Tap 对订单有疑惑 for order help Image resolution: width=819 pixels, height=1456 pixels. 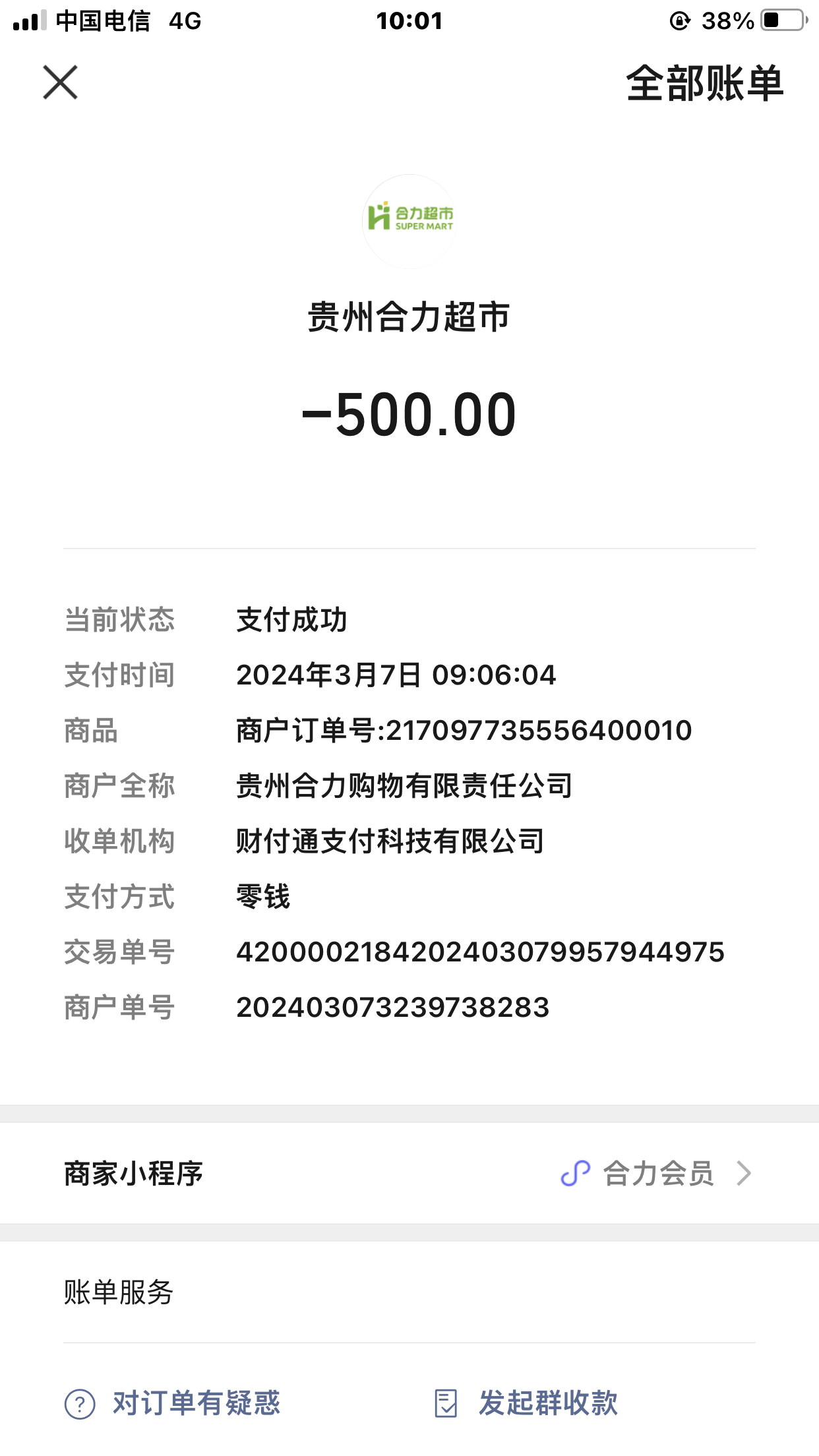point(173,1403)
